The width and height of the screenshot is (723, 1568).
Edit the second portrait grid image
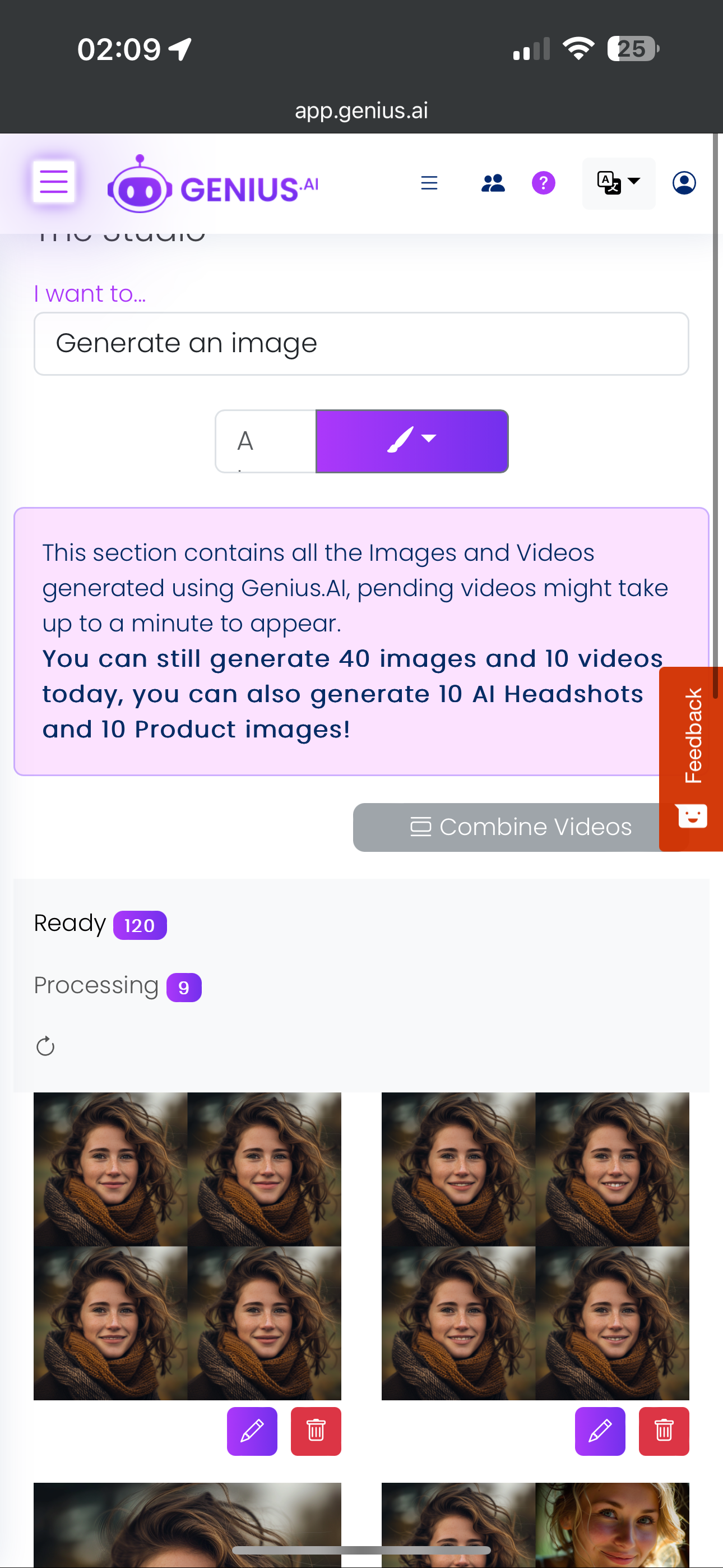pos(600,1431)
